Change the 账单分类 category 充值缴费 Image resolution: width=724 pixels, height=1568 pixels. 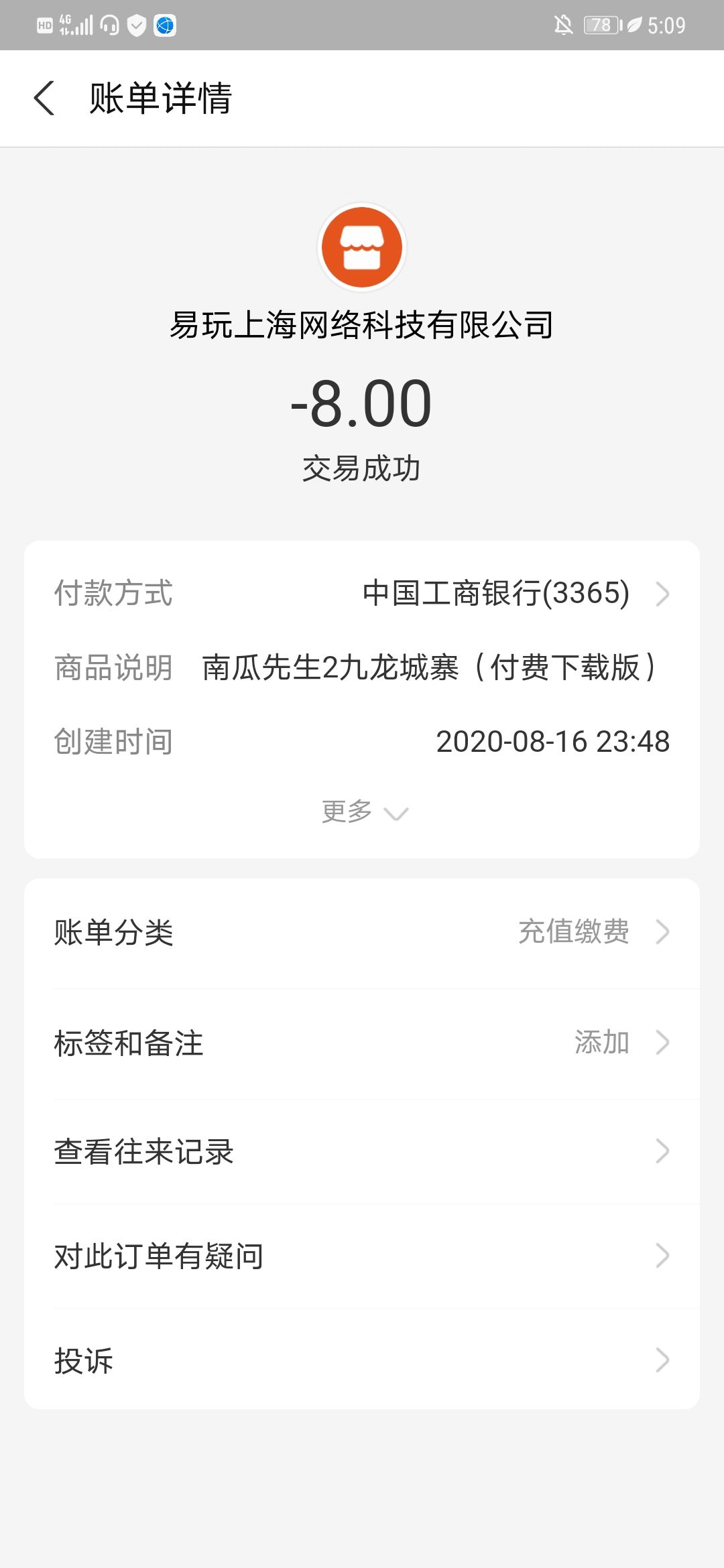click(x=362, y=932)
